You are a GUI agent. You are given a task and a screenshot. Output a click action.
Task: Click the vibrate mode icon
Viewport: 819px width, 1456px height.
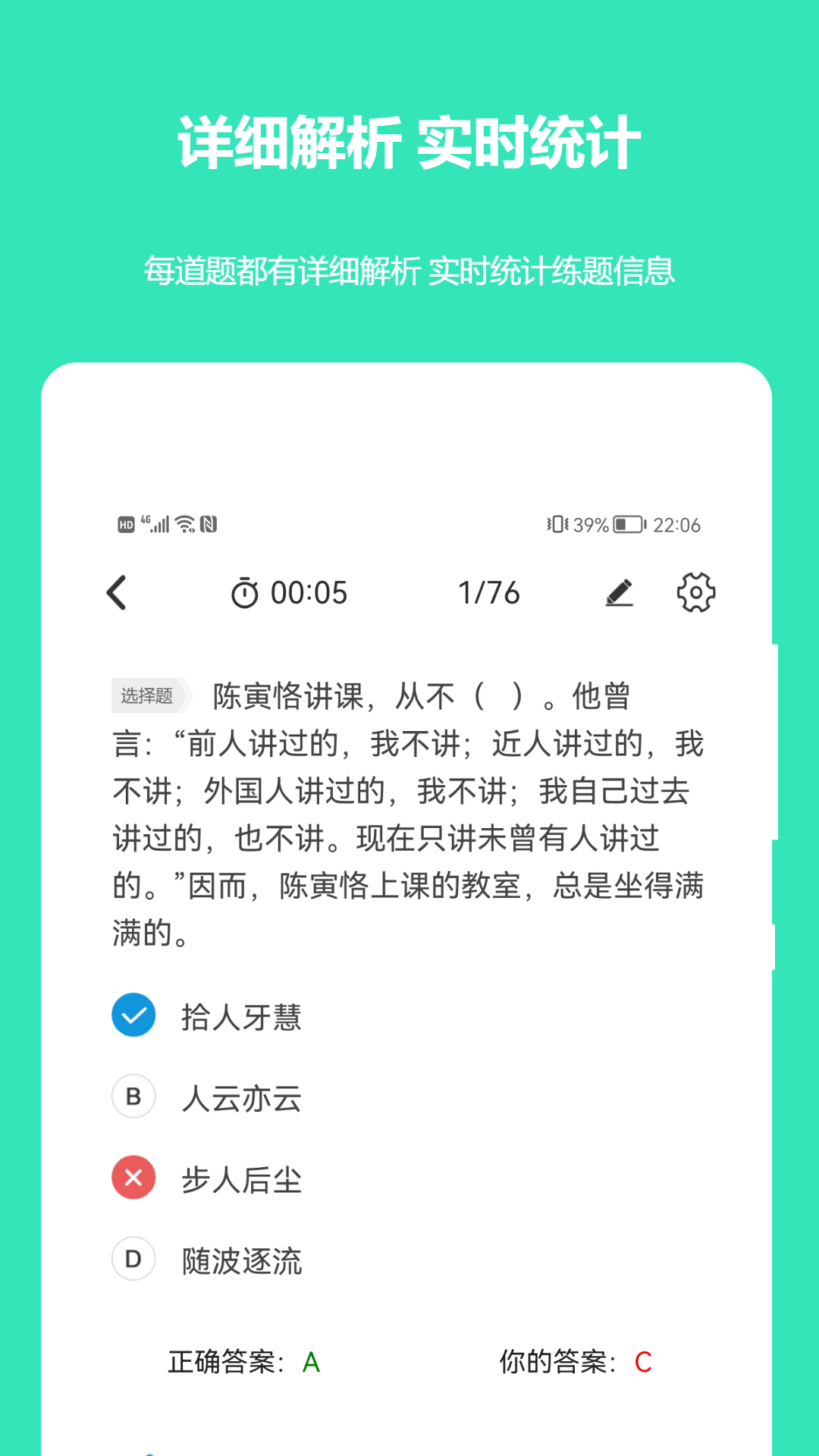(x=557, y=524)
